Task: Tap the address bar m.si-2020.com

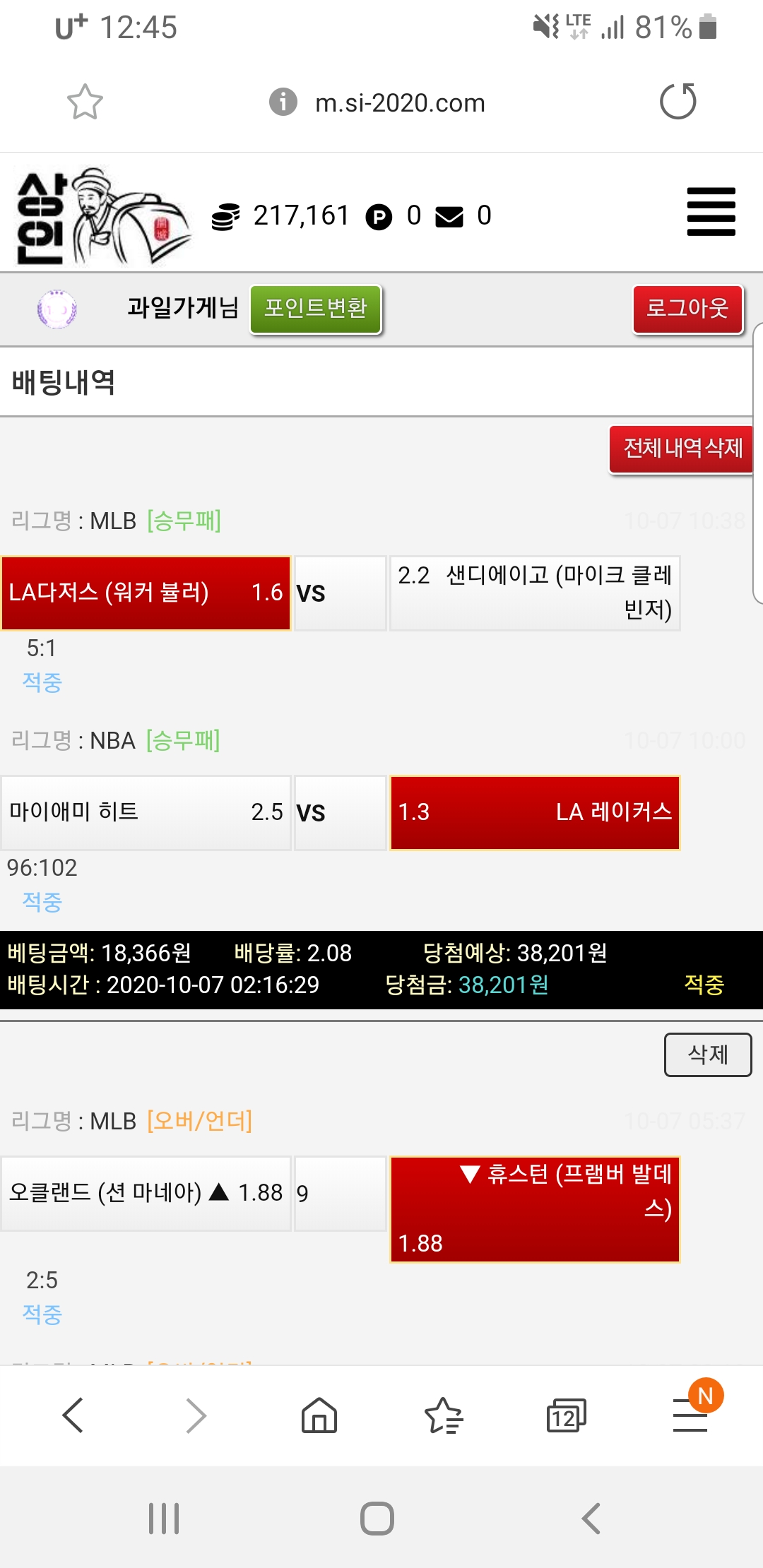Action: coord(399,103)
